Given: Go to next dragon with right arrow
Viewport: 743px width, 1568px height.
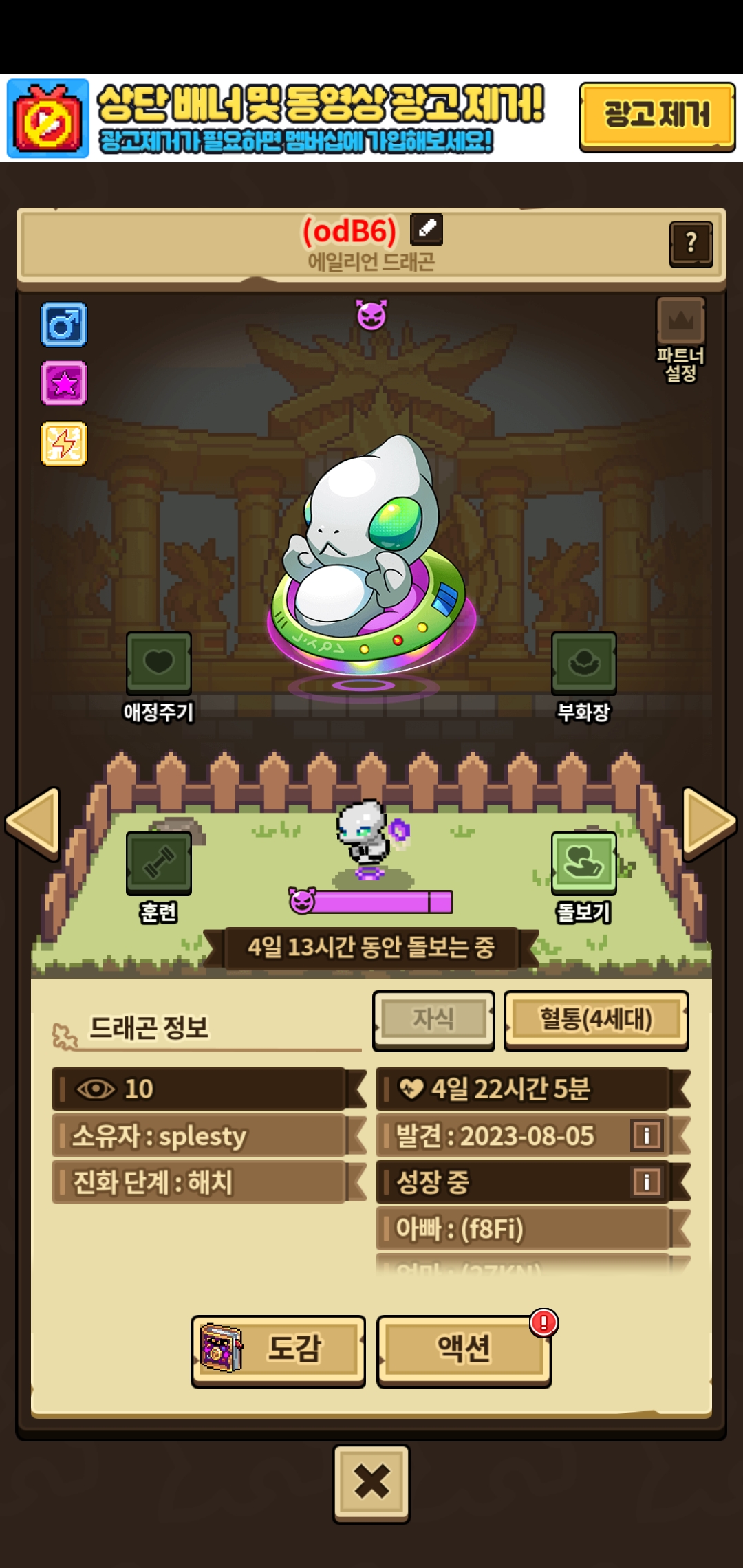Looking at the screenshot, I should (709, 823).
